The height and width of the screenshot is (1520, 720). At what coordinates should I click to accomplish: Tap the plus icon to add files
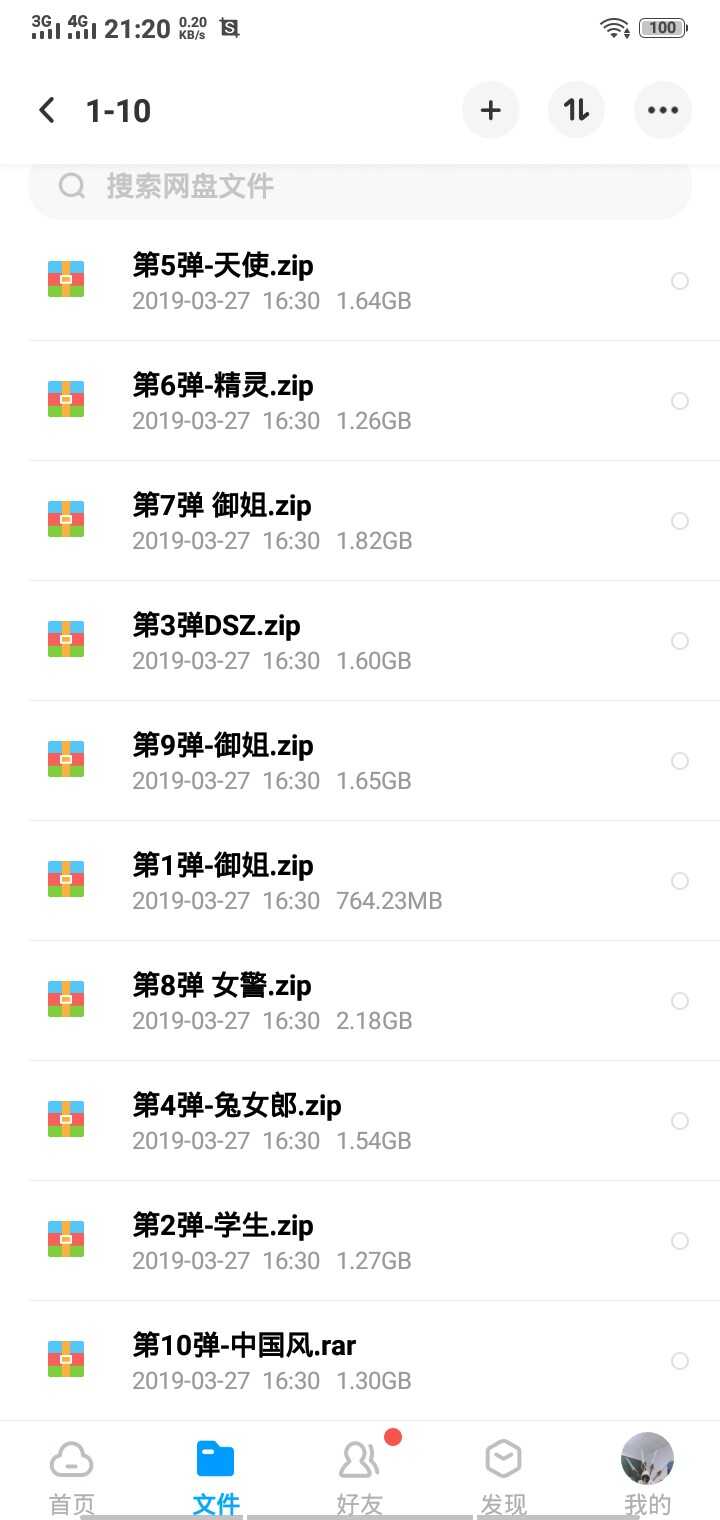(490, 110)
